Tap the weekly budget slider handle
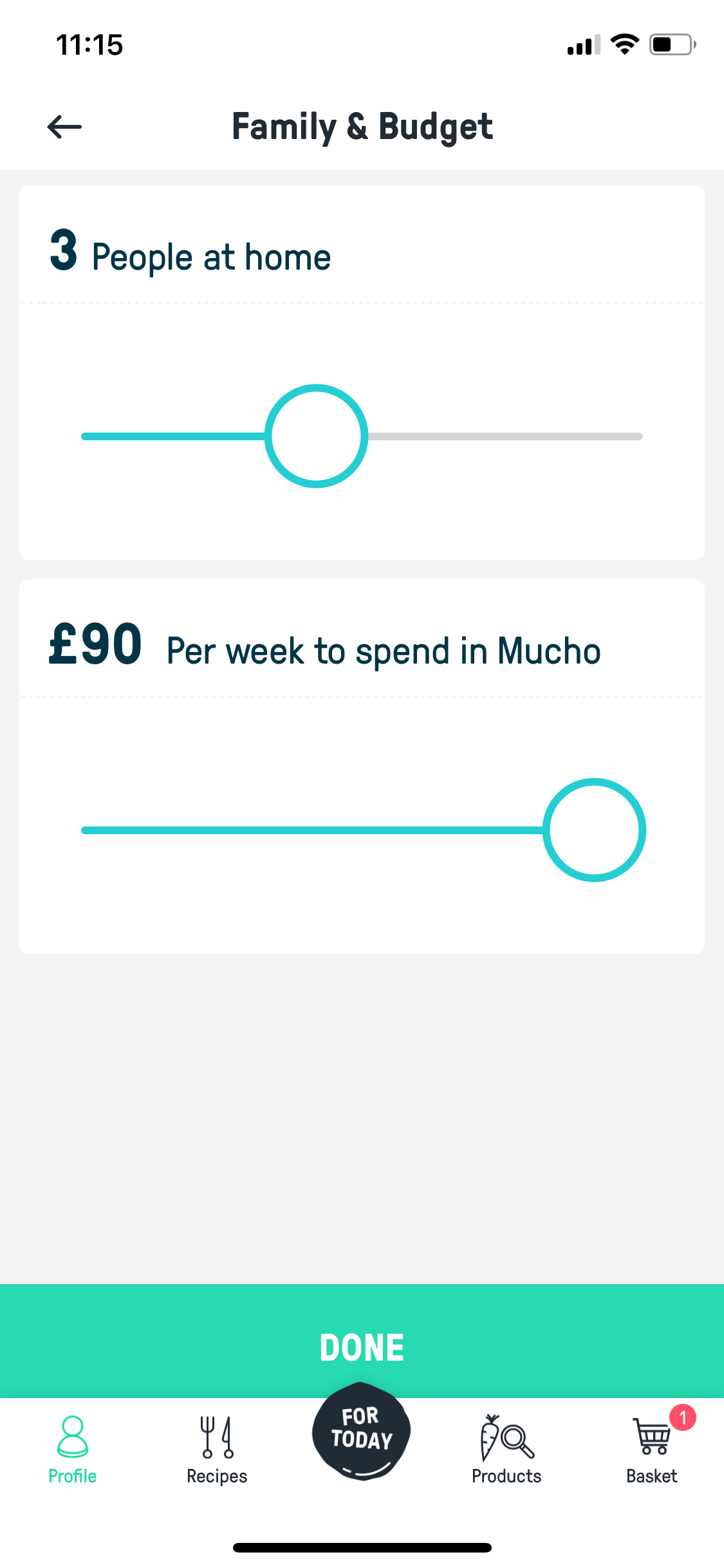Screen dimensions: 724x1568 point(594,830)
